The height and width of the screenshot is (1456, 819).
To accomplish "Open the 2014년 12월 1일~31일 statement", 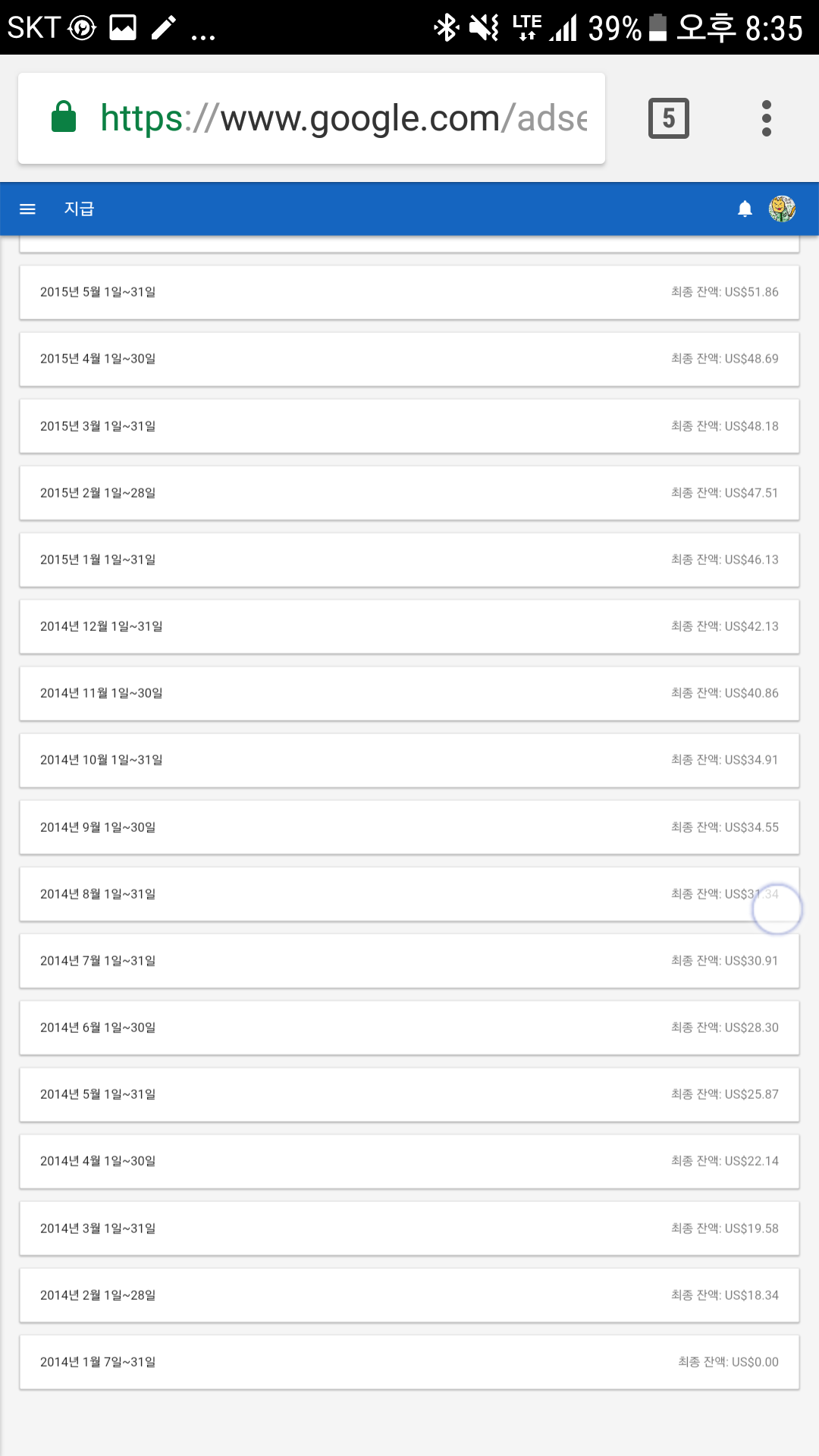I will click(x=409, y=626).
